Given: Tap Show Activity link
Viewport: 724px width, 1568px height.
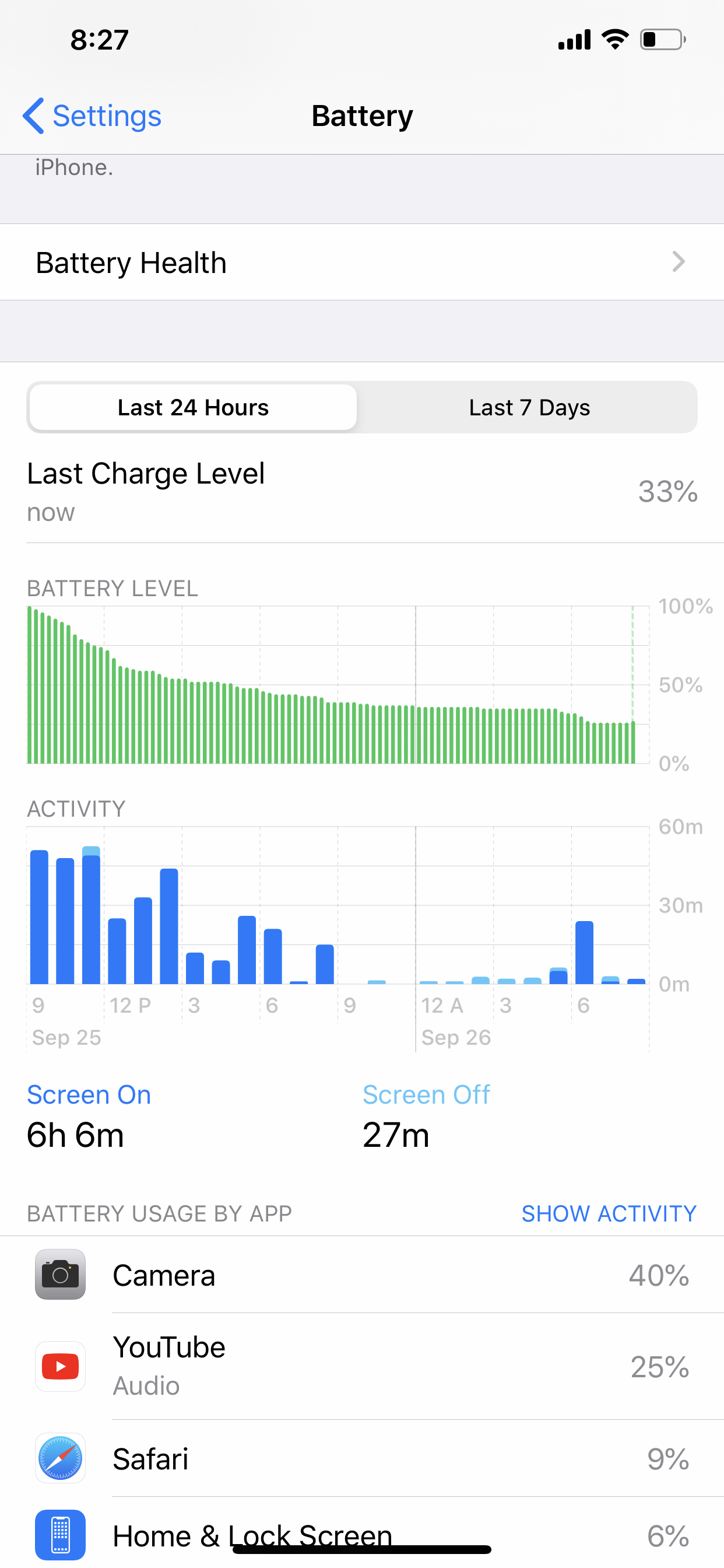Looking at the screenshot, I should 609,1214.
